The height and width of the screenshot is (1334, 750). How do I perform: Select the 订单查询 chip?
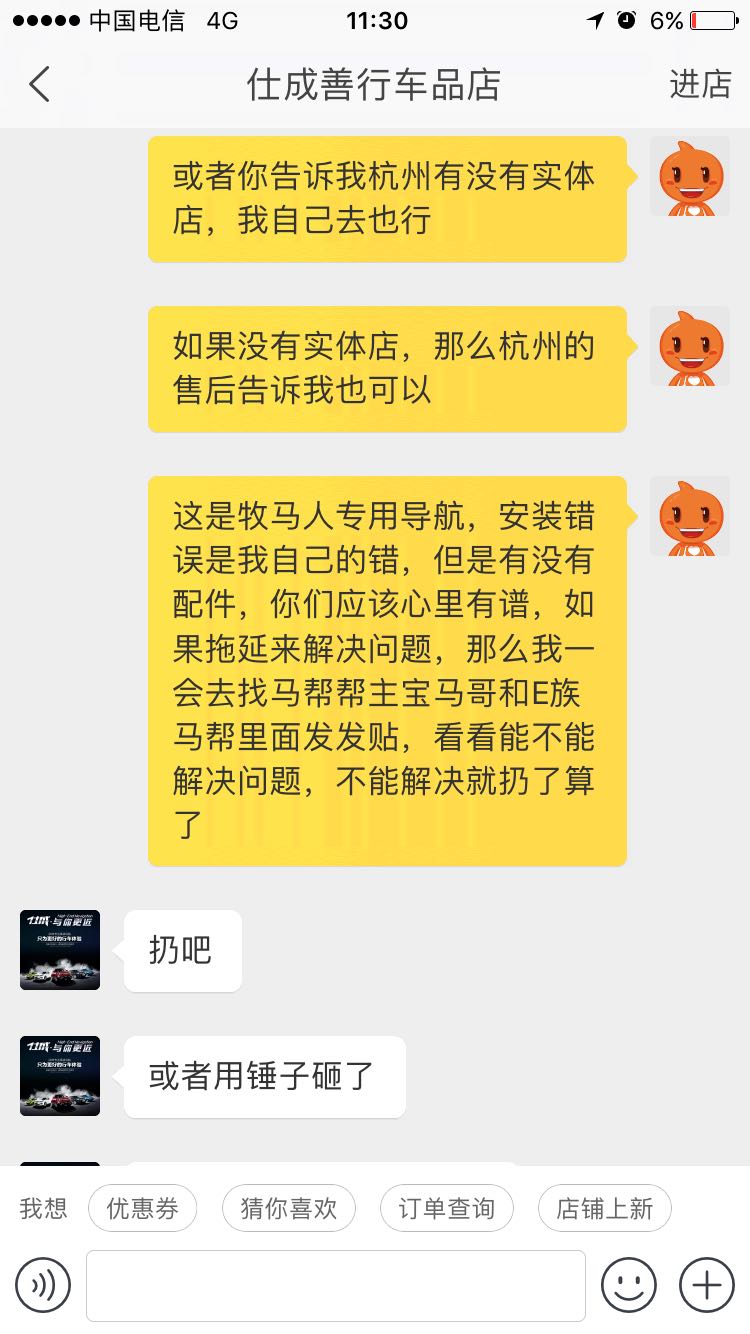447,1208
